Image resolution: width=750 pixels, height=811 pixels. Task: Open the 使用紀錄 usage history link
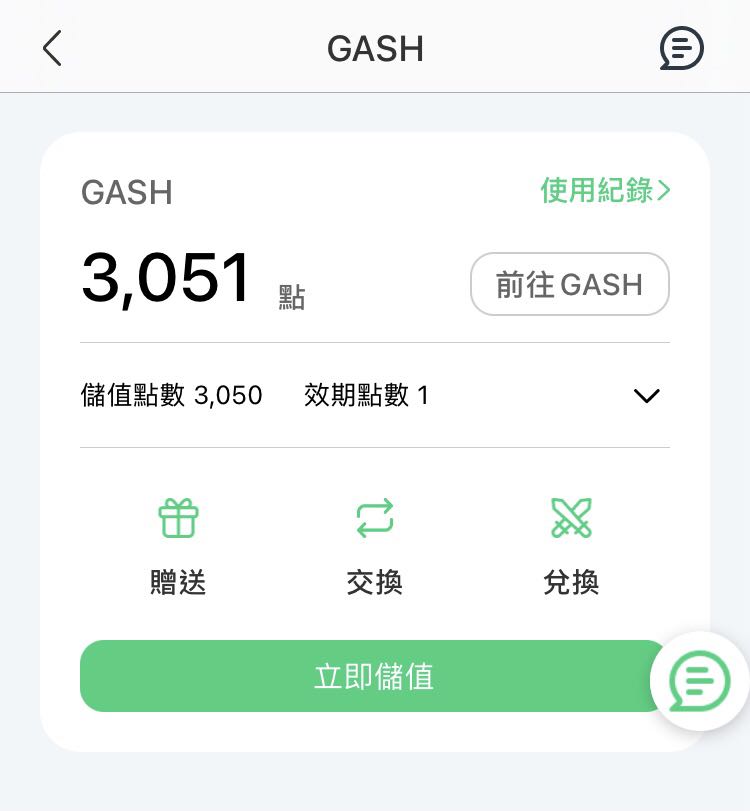click(x=596, y=190)
